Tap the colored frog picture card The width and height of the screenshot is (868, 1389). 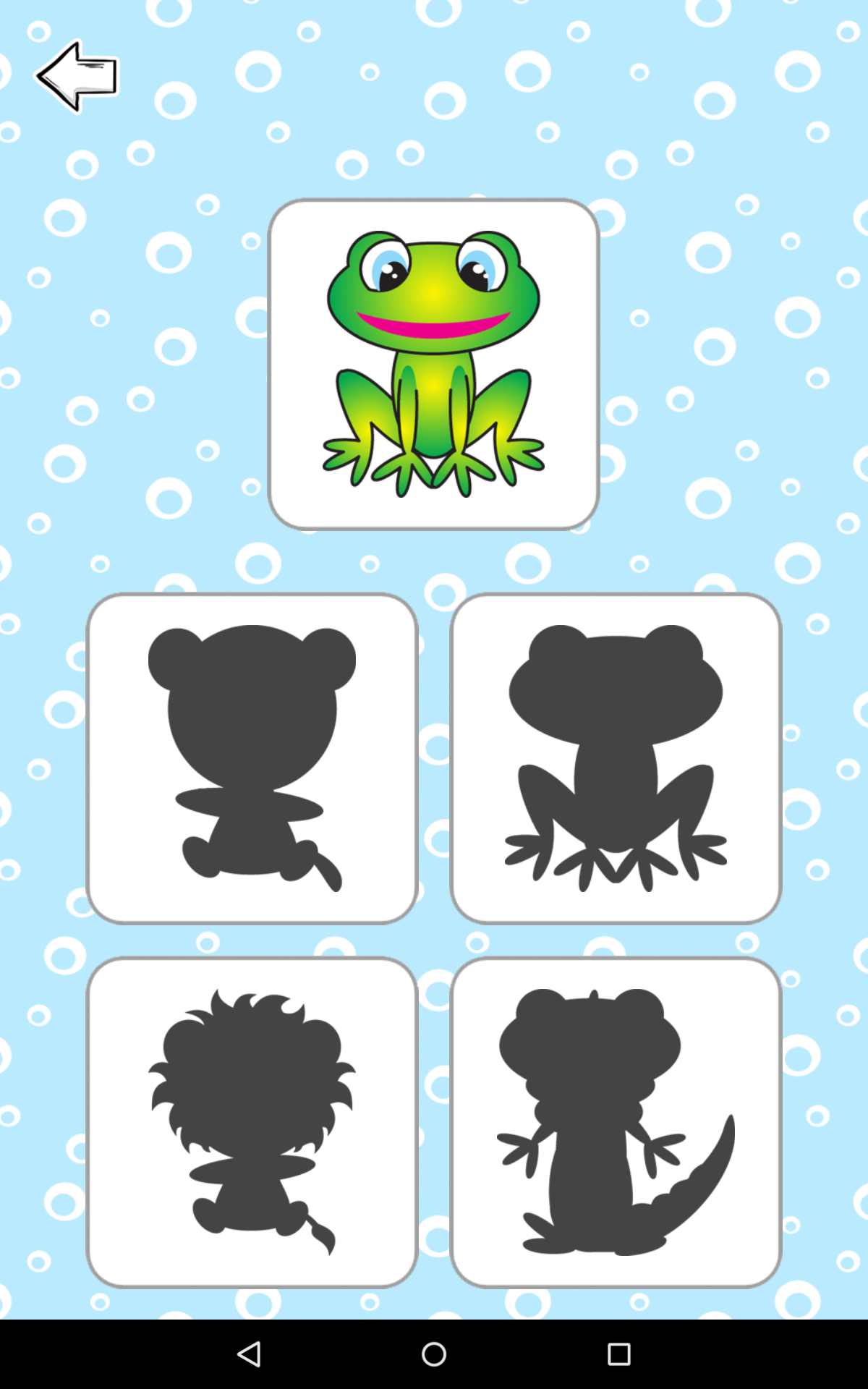pyautogui.click(x=433, y=364)
